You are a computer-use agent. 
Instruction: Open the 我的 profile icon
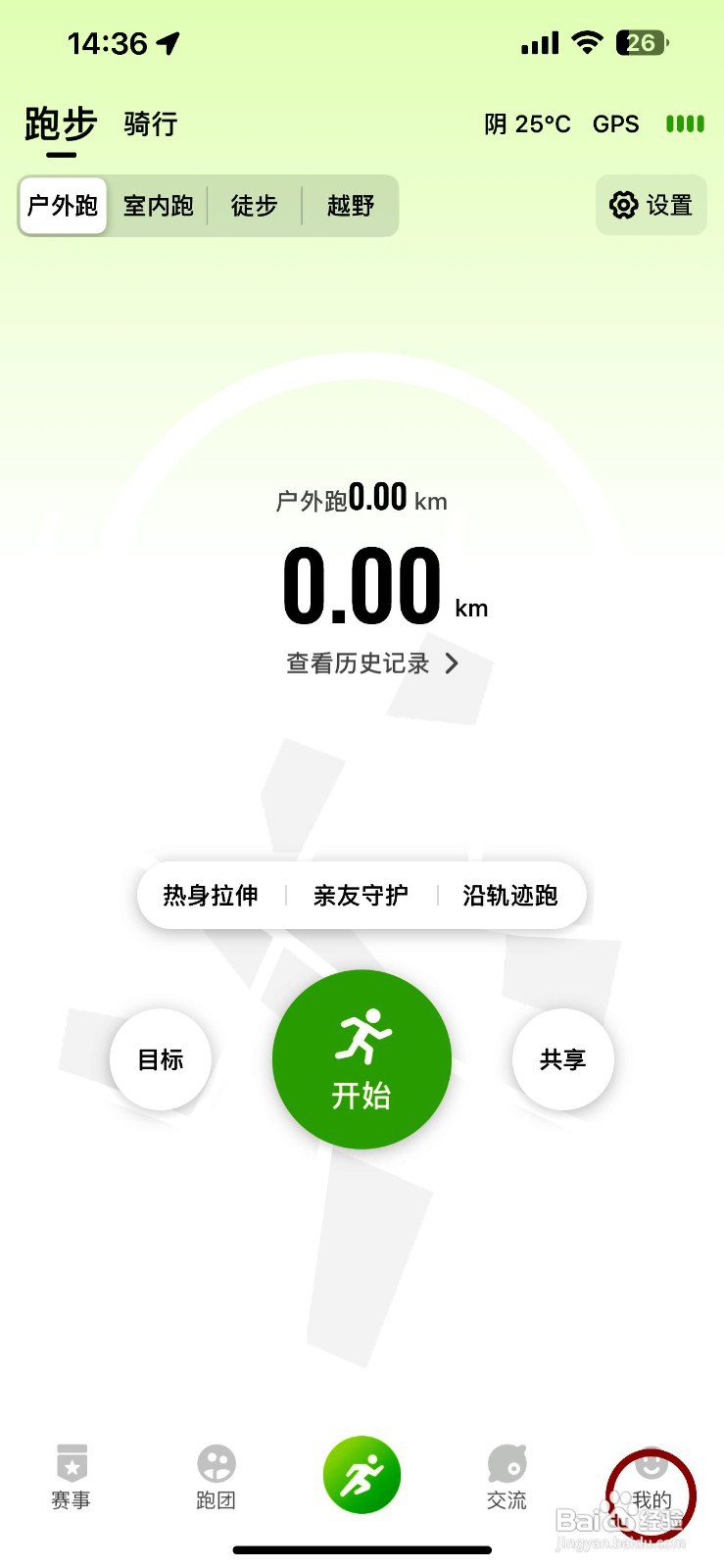coord(652,1480)
